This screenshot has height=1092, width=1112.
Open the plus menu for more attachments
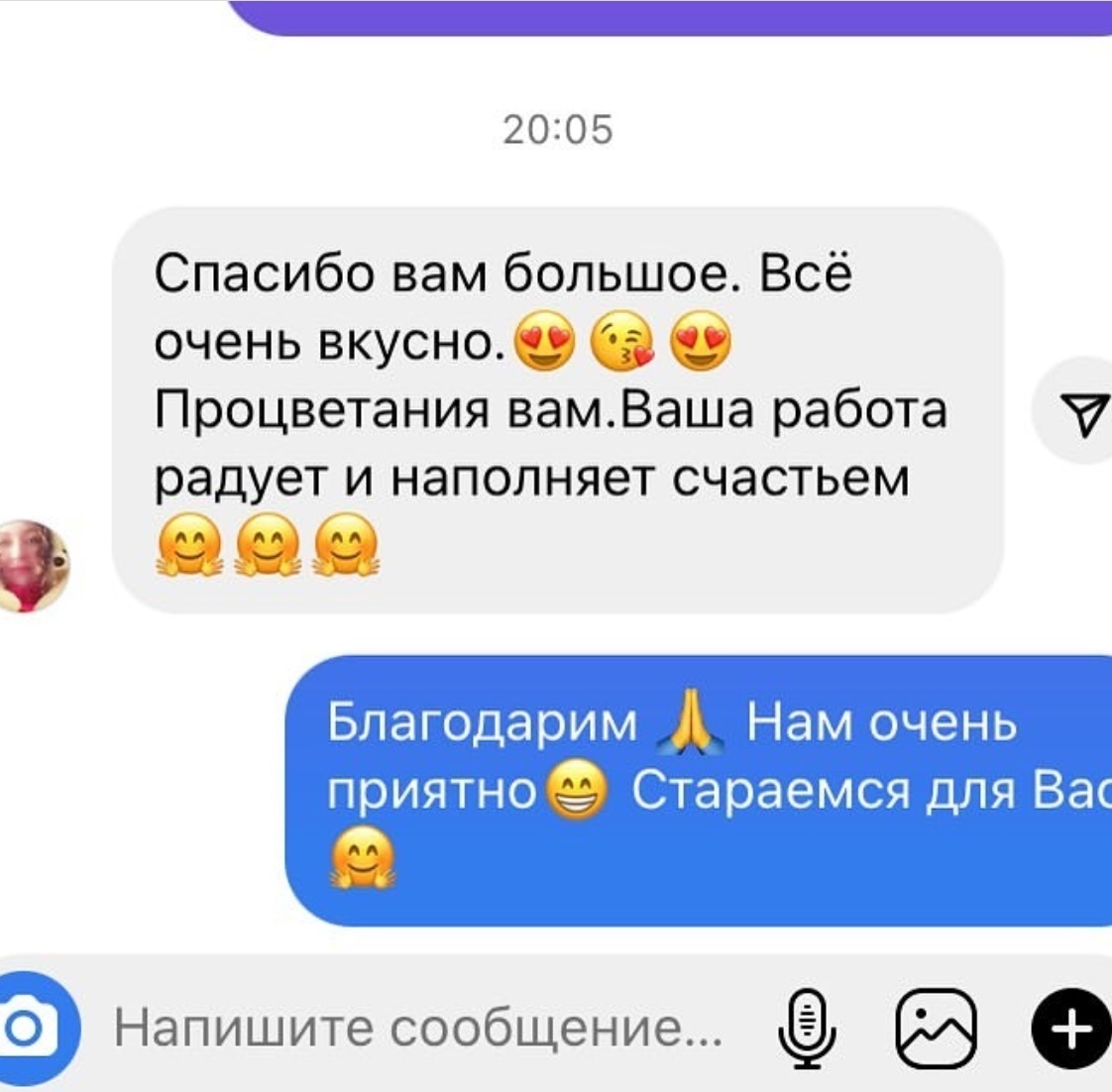pos(1070,1029)
